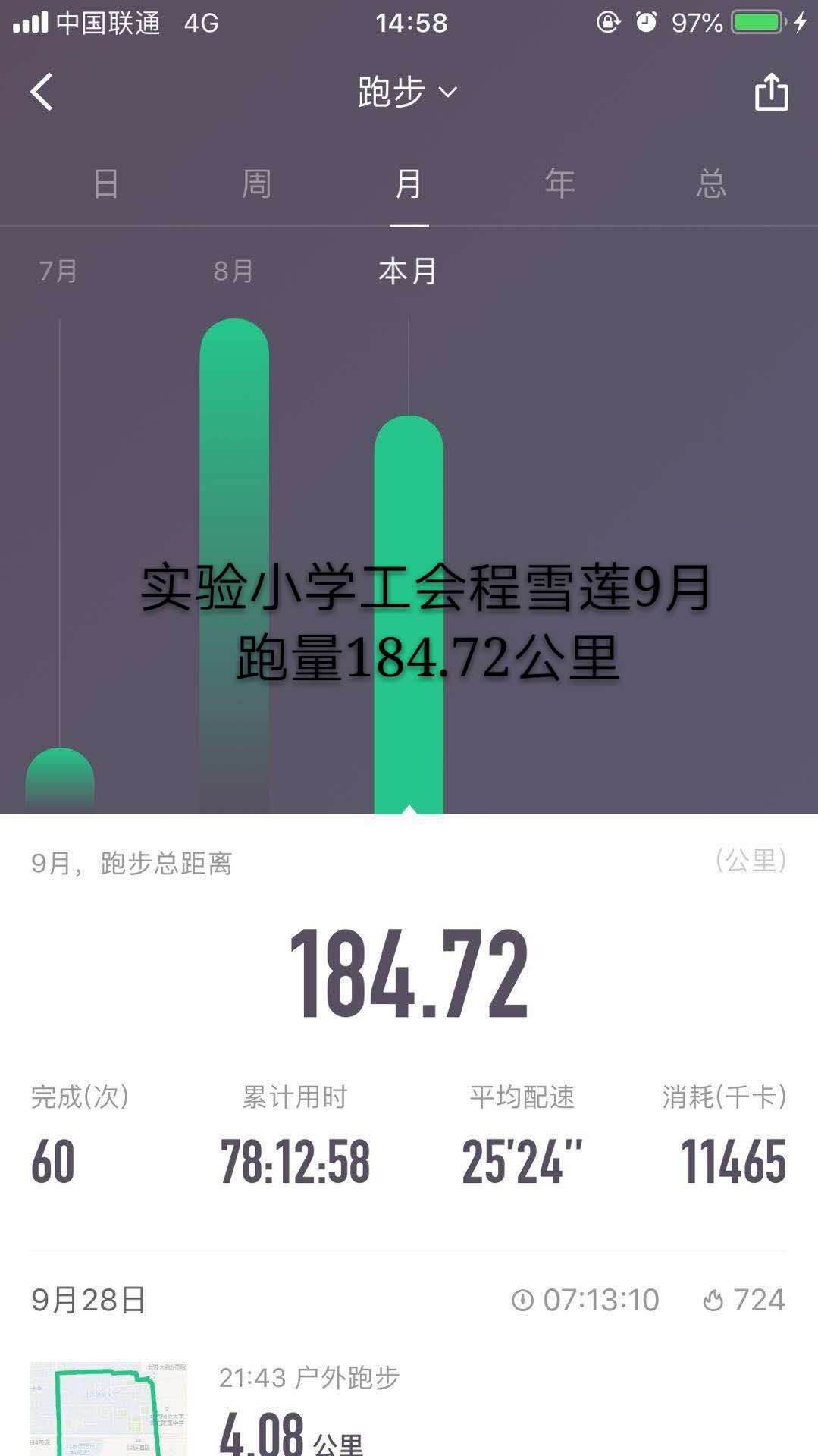
Task: Expand the 跑步 activity type dropdown
Action: click(408, 92)
